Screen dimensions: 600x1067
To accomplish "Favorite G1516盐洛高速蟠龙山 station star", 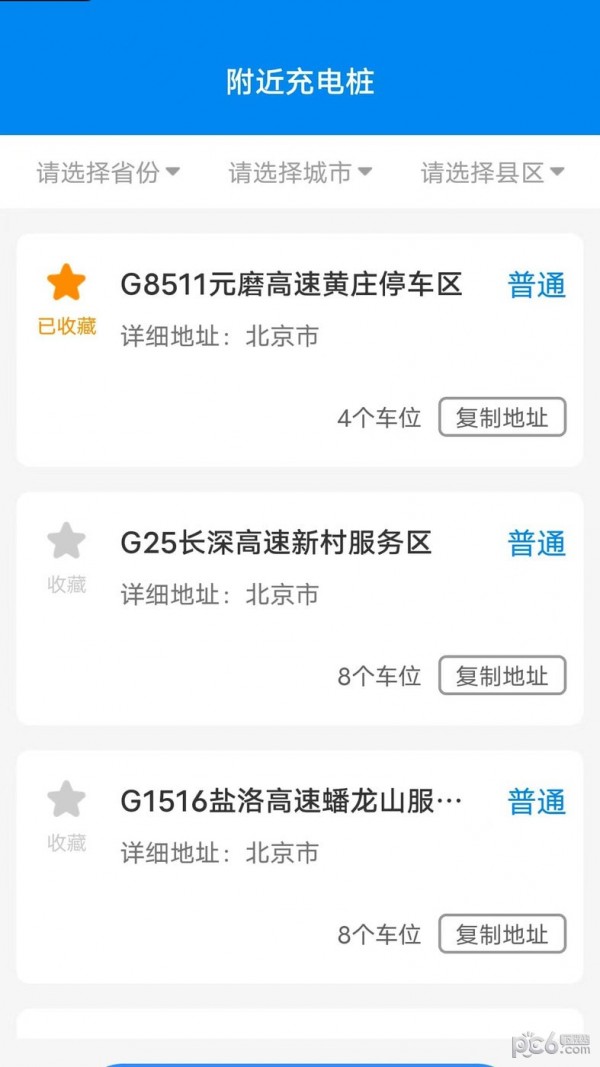I will [67, 800].
